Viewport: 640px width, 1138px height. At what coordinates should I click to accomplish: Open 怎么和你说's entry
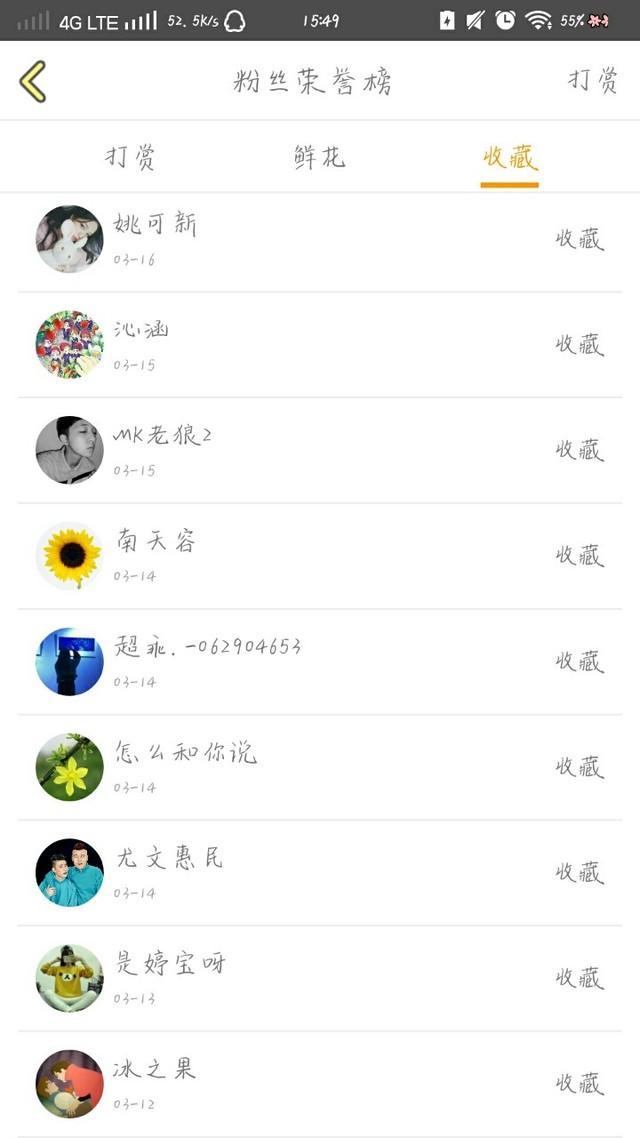[x=320, y=767]
